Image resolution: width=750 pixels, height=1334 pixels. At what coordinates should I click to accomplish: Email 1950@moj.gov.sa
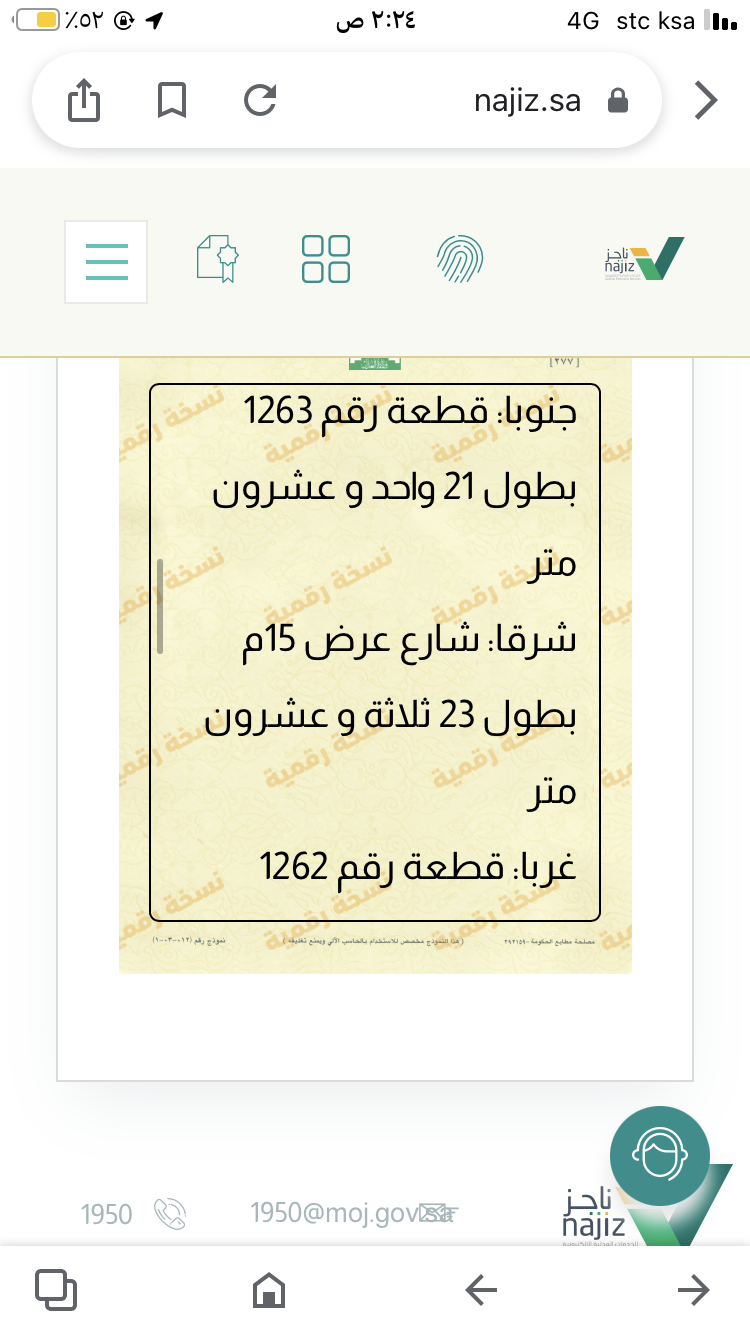[x=352, y=1213]
